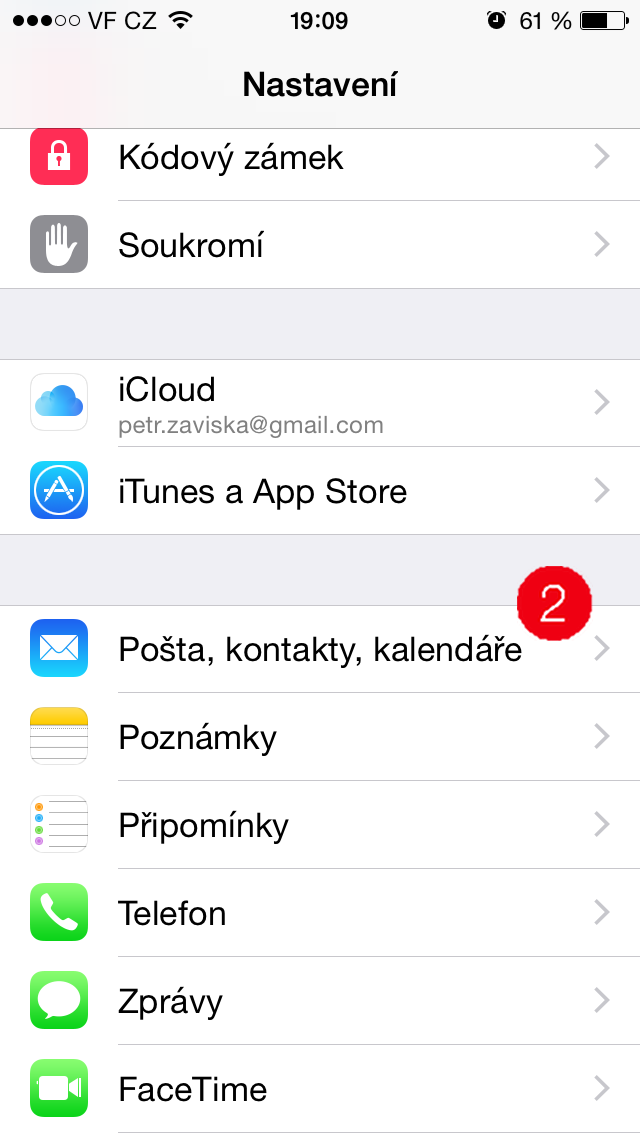This screenshot has width=640, height=1136.
Task: Open Telefon settings
Action: (x=320, y=913)
